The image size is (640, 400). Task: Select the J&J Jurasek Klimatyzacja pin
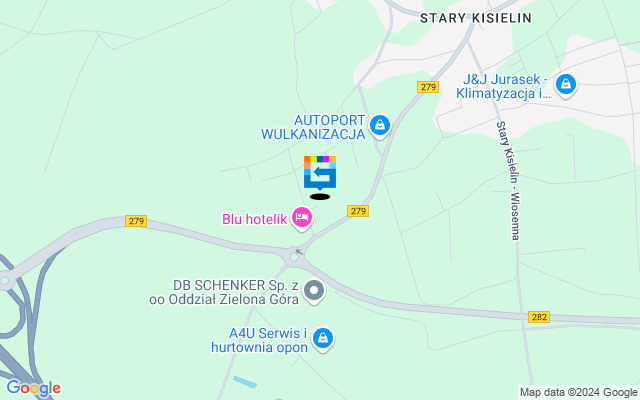click(566, 85)
